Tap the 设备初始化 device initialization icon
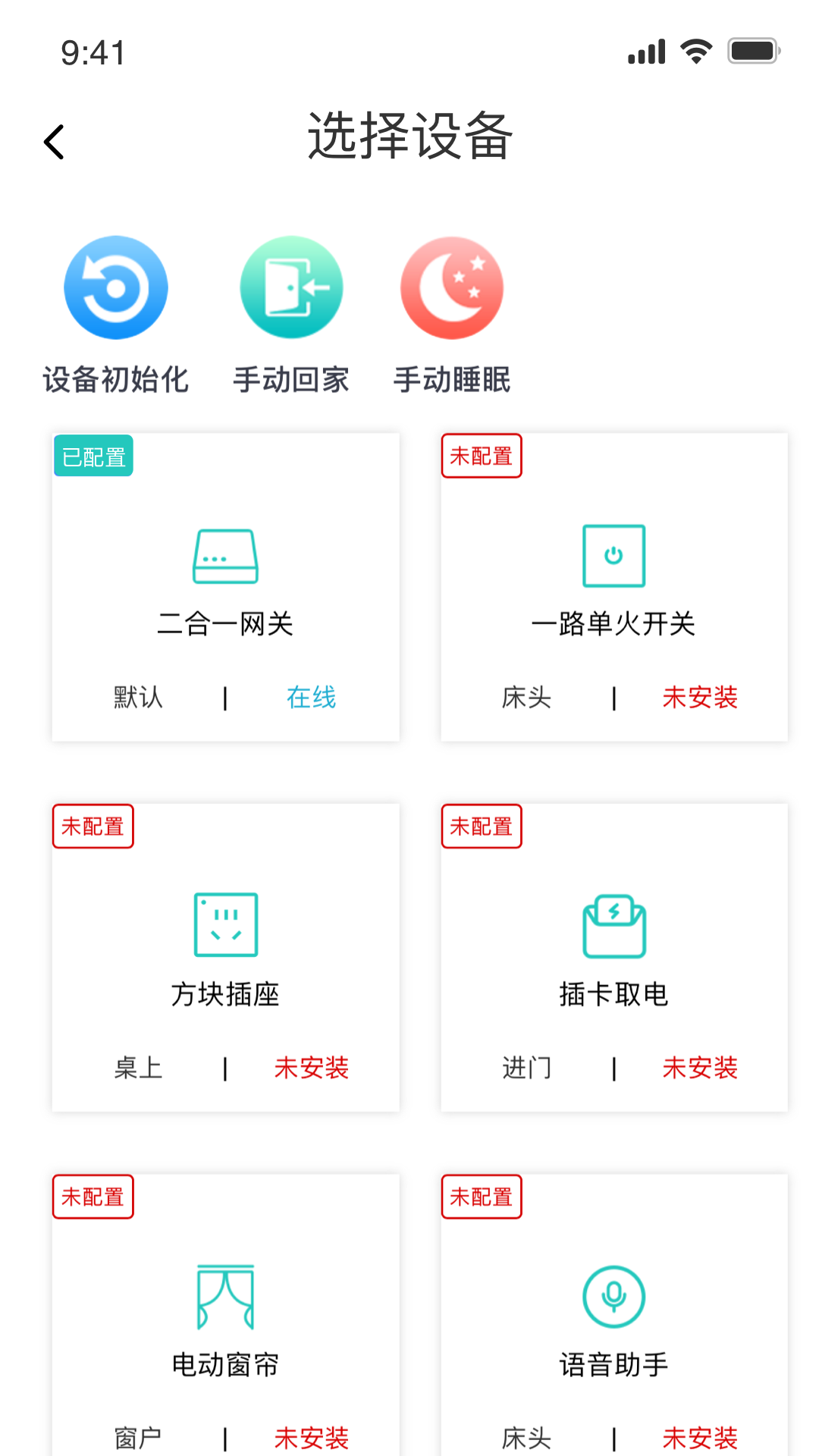Image resolution: width=819 pixels, height=1456 pixels. [115, 287]
